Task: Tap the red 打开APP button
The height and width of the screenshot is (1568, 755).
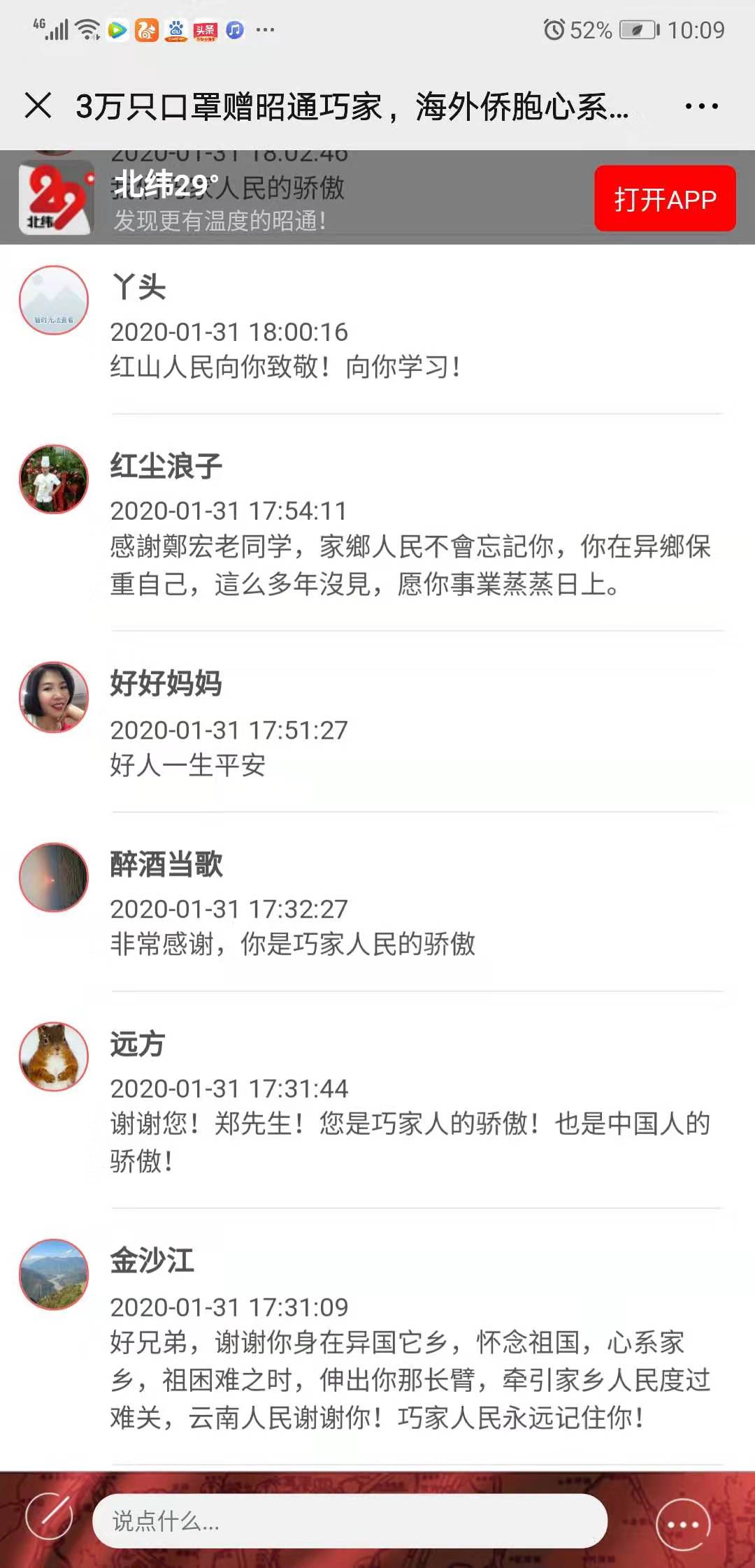Action: pyautogui.click(x=665, y=199)
